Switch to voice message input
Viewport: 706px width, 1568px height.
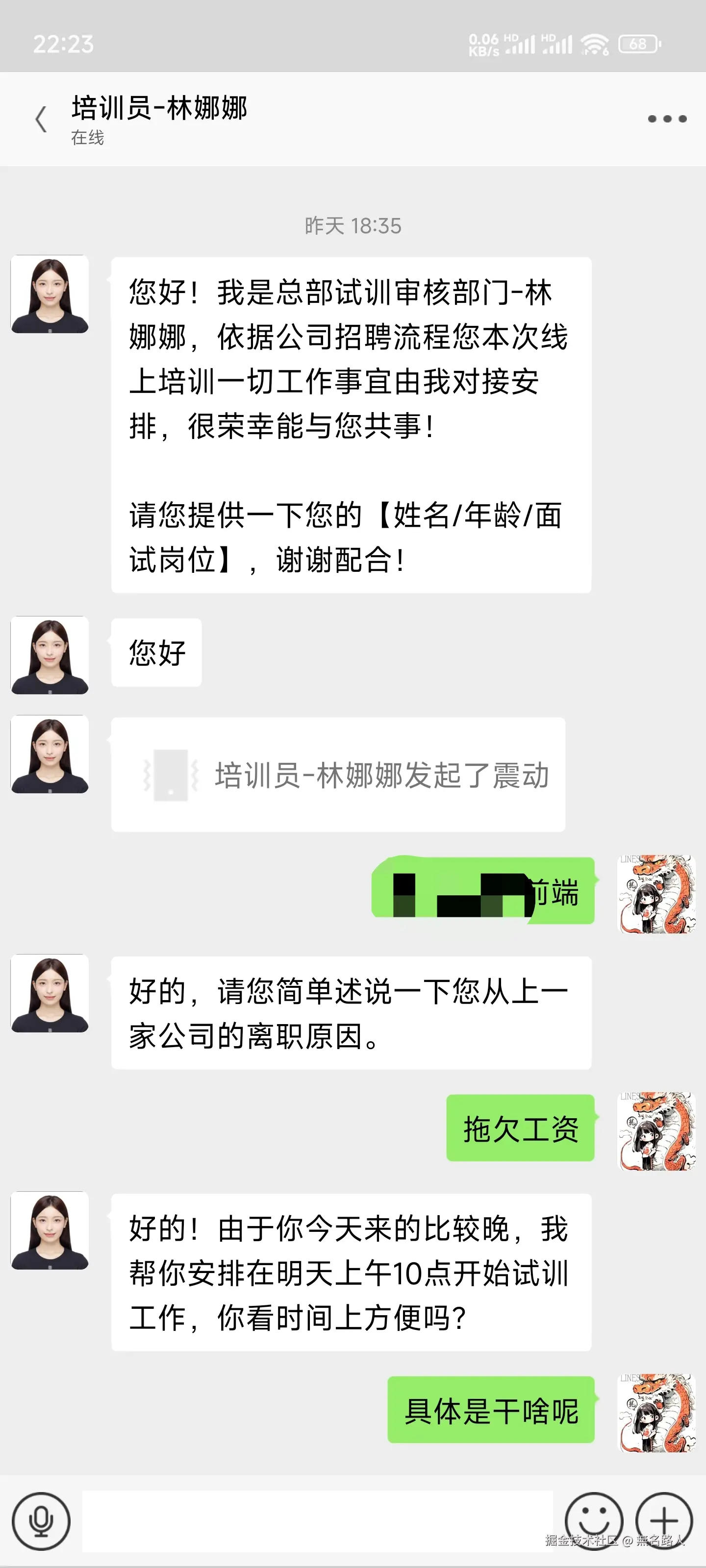click(x=41, y=1521)
